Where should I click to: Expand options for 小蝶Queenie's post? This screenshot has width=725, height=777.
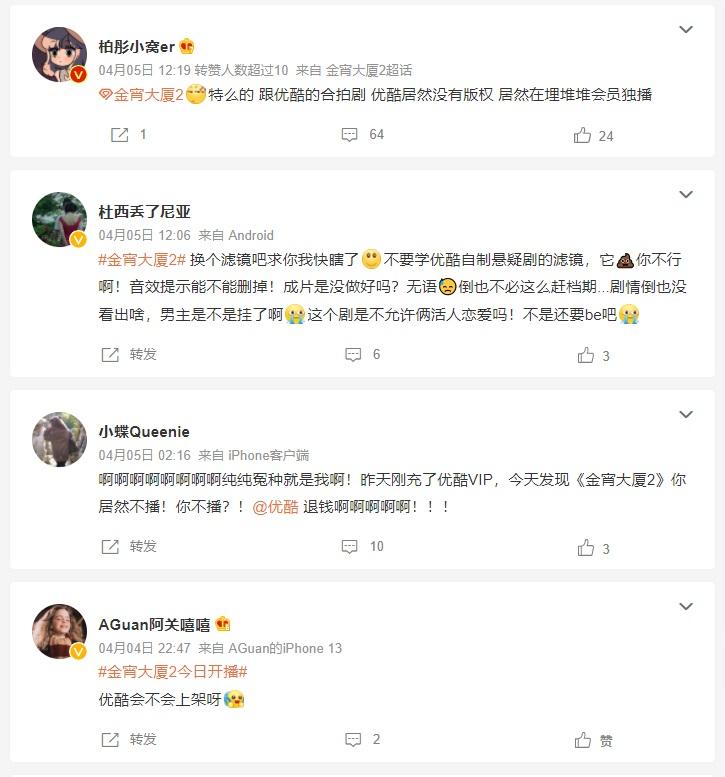[686, 414]
